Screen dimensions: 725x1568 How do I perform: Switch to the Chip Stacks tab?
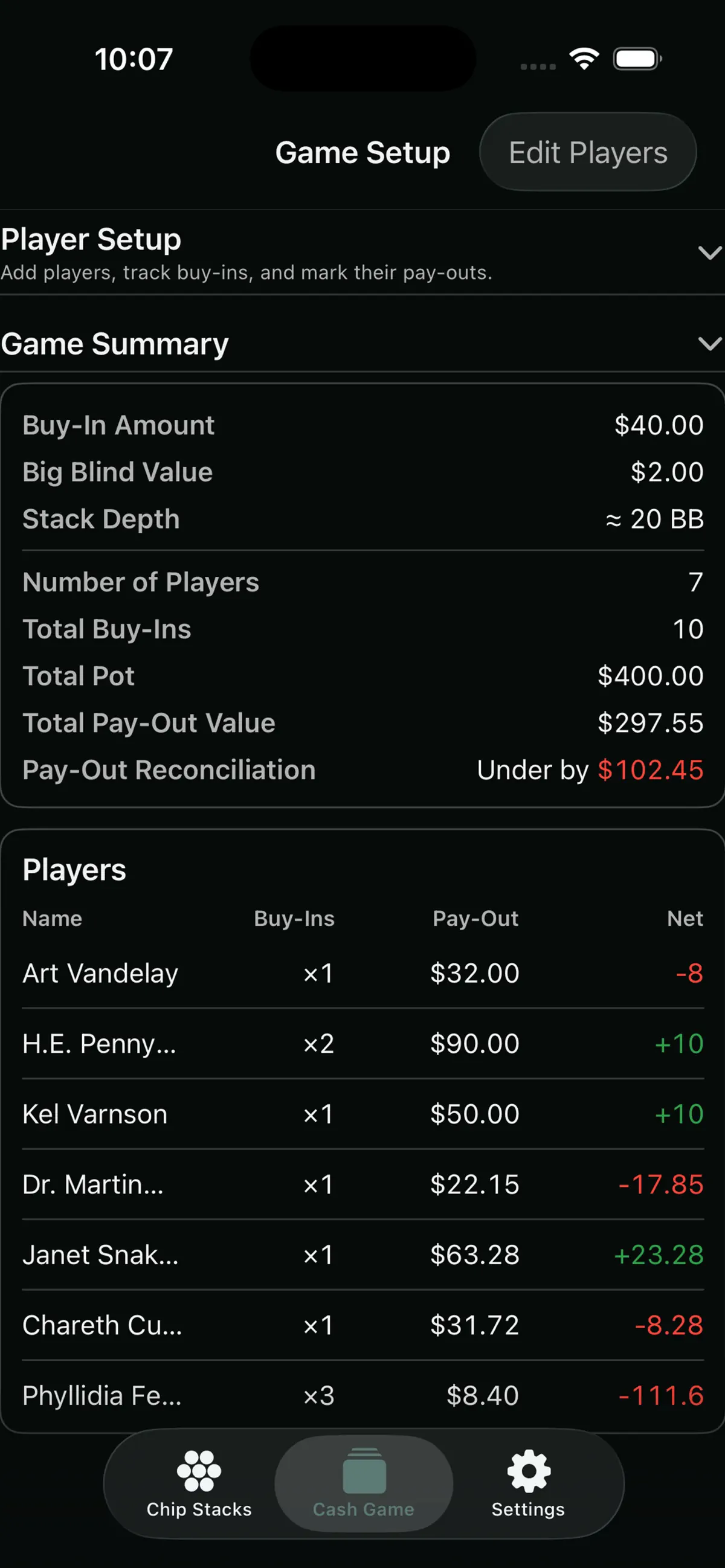point(199,1484)
